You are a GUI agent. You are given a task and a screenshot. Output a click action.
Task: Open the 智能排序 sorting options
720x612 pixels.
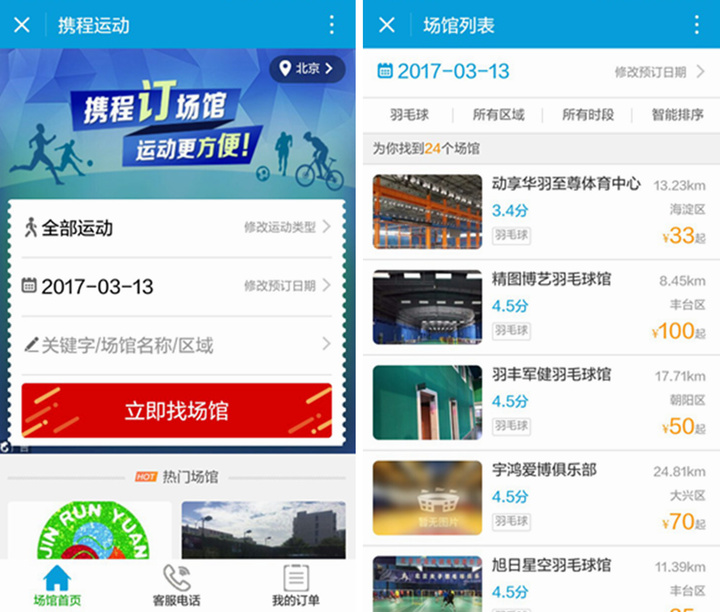pos(677,114)
